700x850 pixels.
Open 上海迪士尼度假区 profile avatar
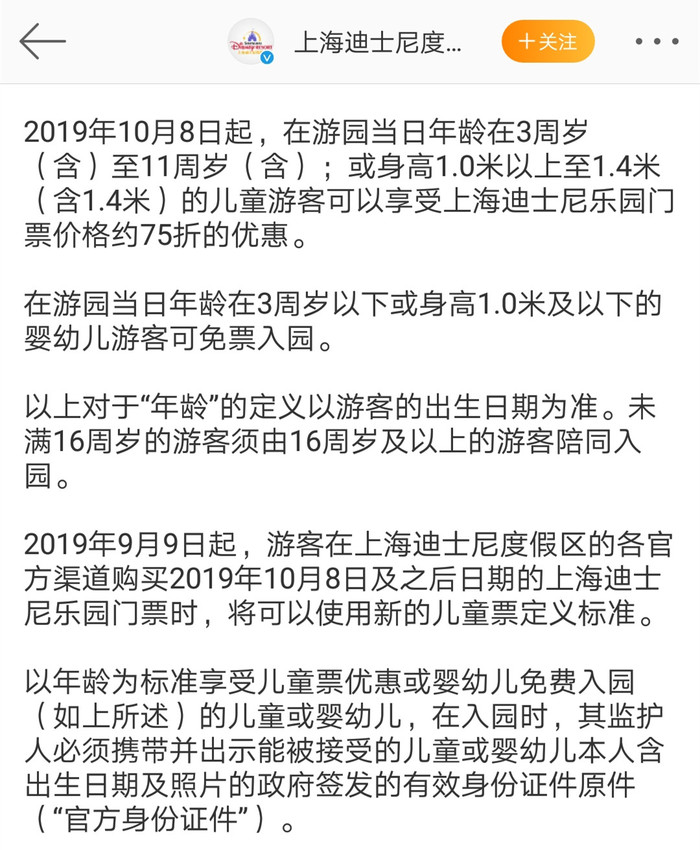(251, 42)
